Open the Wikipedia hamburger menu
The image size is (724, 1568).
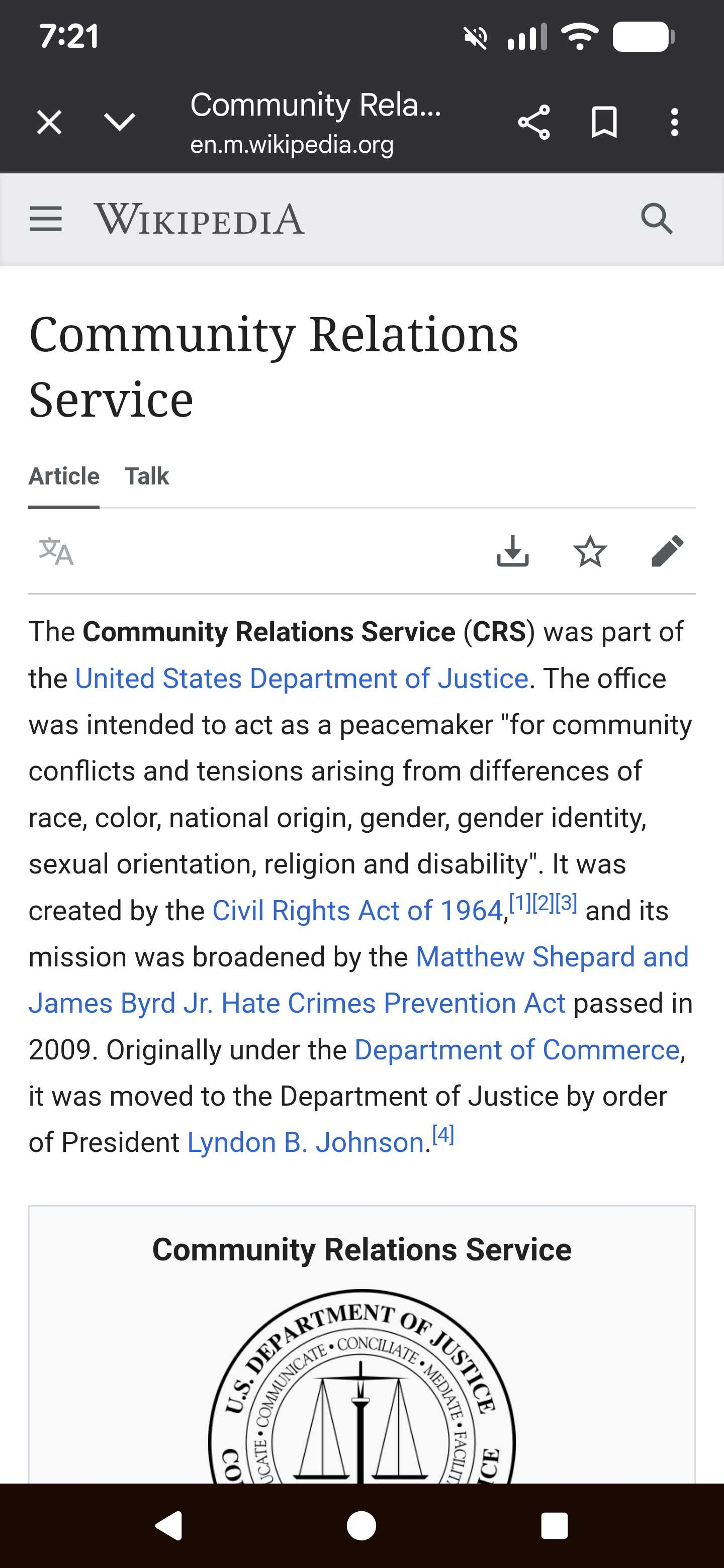tap(46, 219)
